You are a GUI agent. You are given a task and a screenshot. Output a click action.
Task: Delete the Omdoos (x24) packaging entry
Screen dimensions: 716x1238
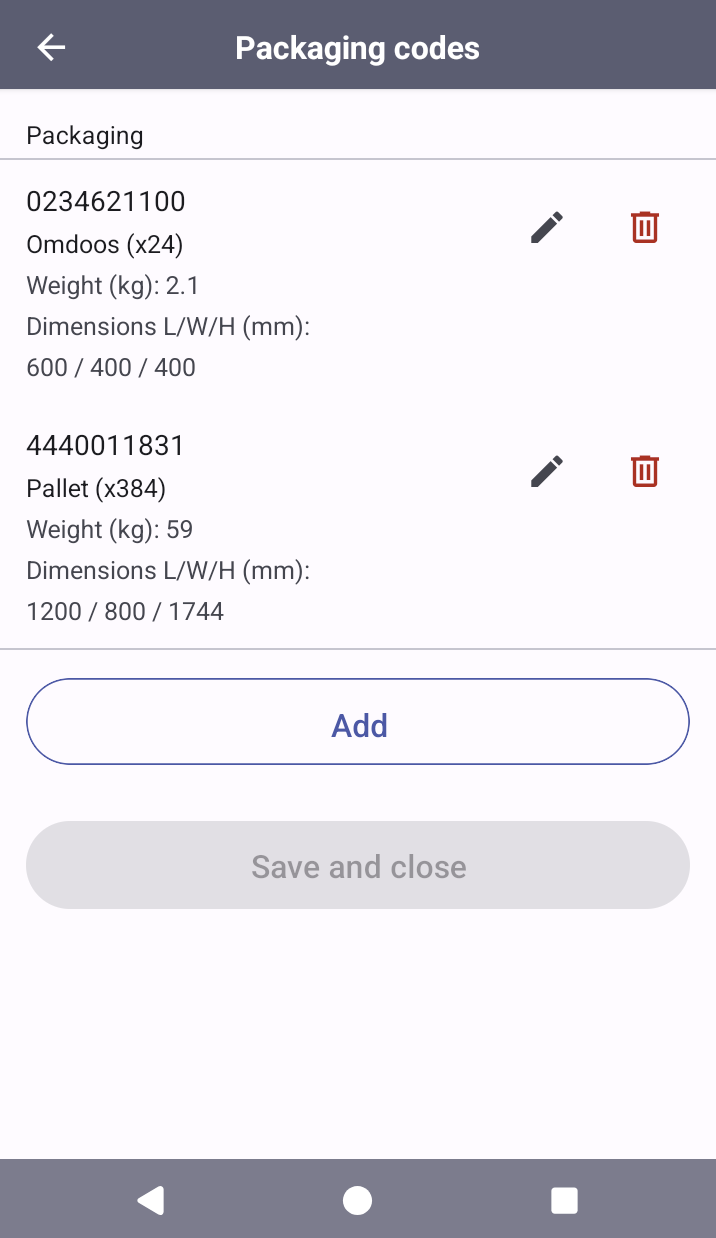pyautogui.click(x=645, y=227)
